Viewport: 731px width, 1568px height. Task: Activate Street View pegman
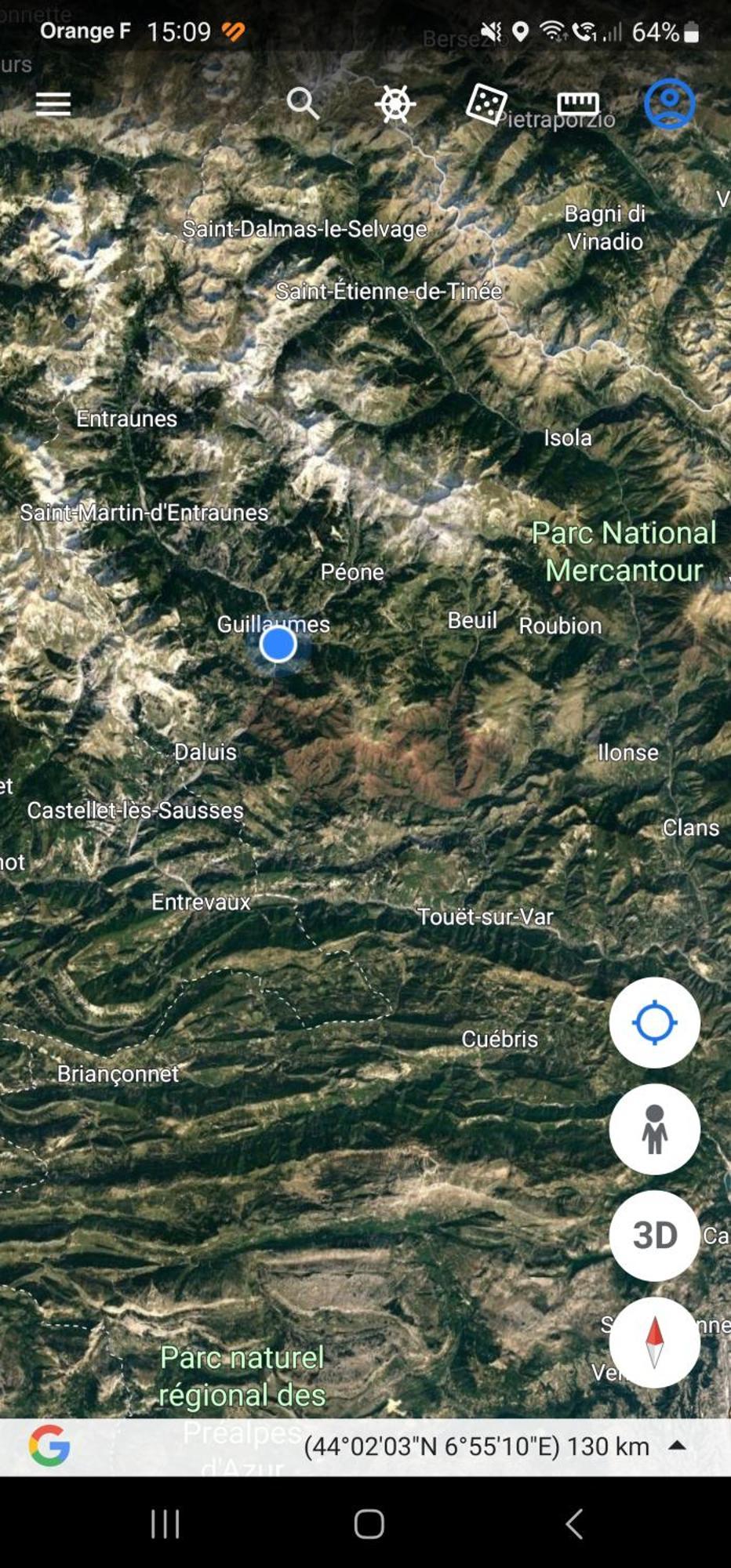(654, 1129)
